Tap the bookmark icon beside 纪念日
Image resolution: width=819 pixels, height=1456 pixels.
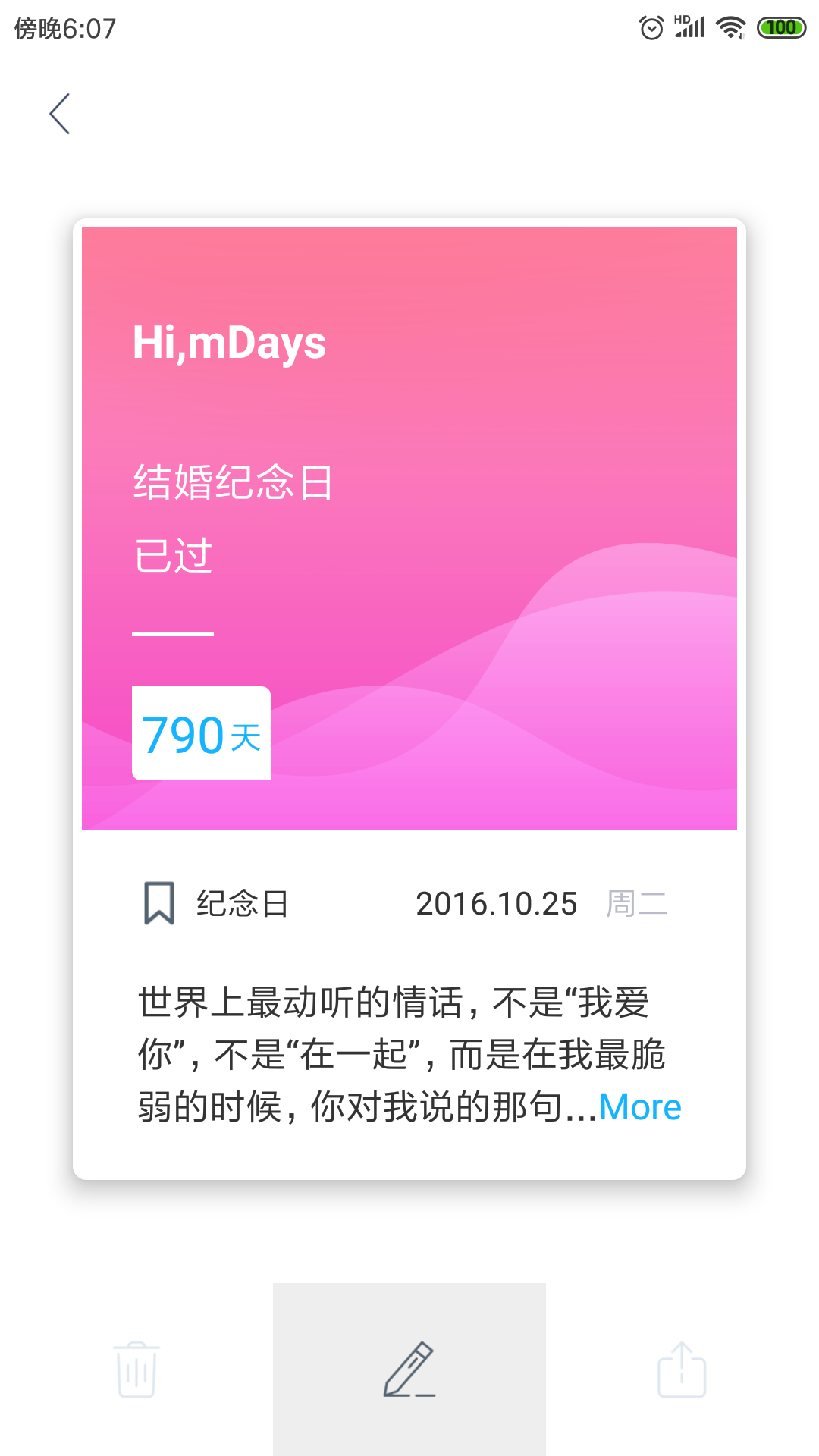(x=159, y=904)
